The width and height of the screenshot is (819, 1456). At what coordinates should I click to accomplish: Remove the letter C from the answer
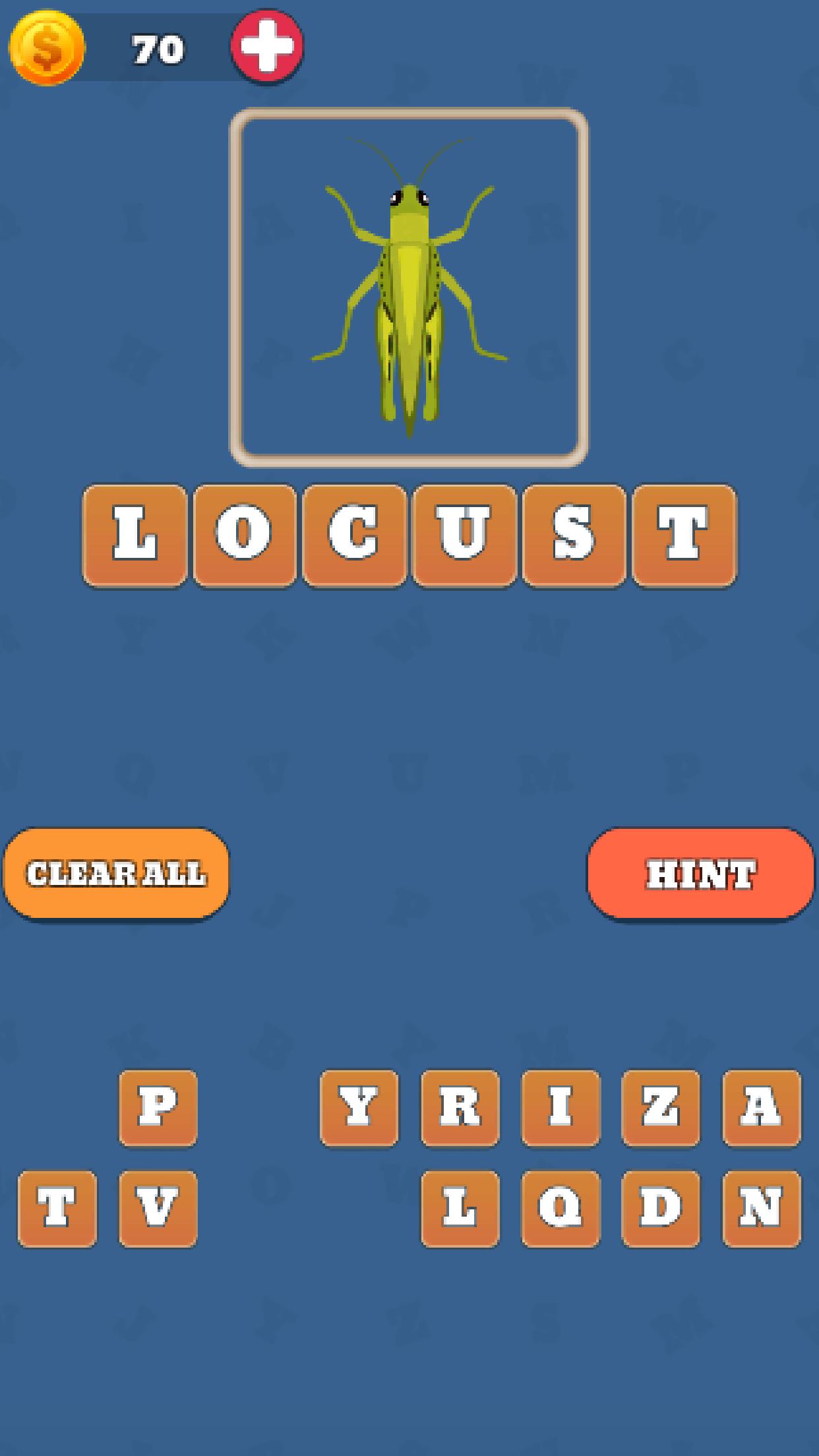tap(354, 535)
